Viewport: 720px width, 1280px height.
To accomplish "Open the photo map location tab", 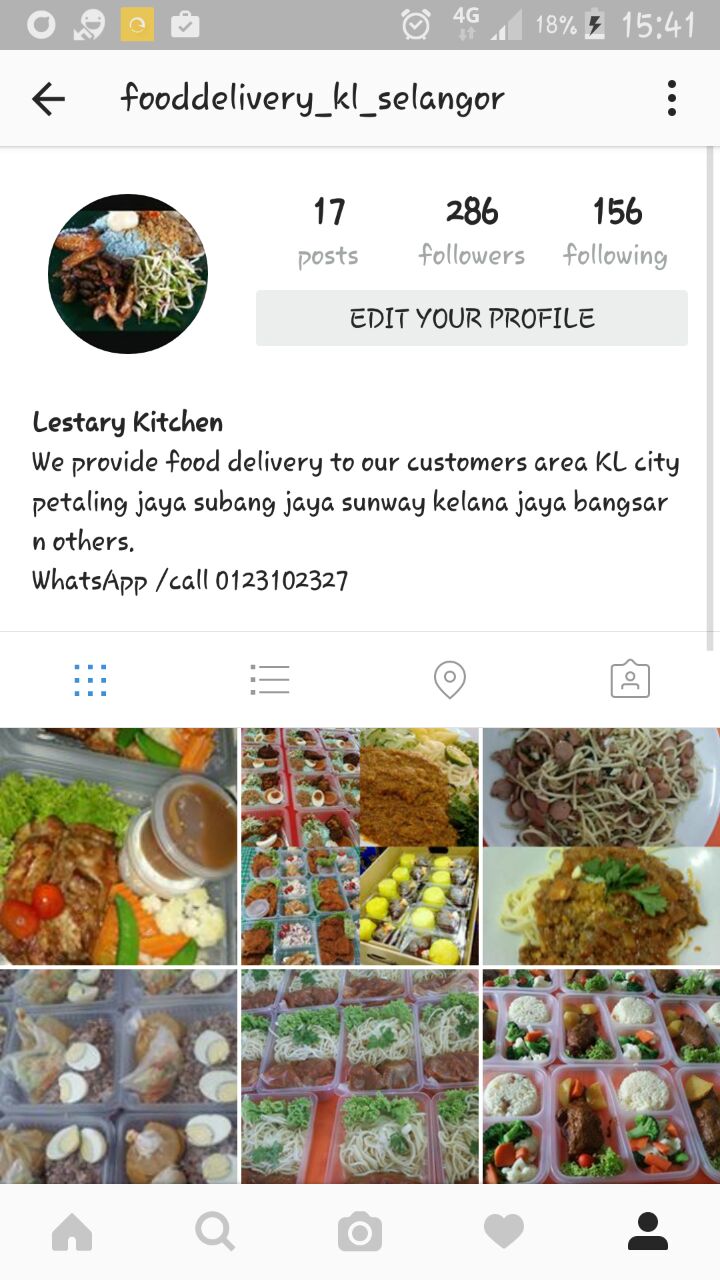I will [x=450, y=680].
